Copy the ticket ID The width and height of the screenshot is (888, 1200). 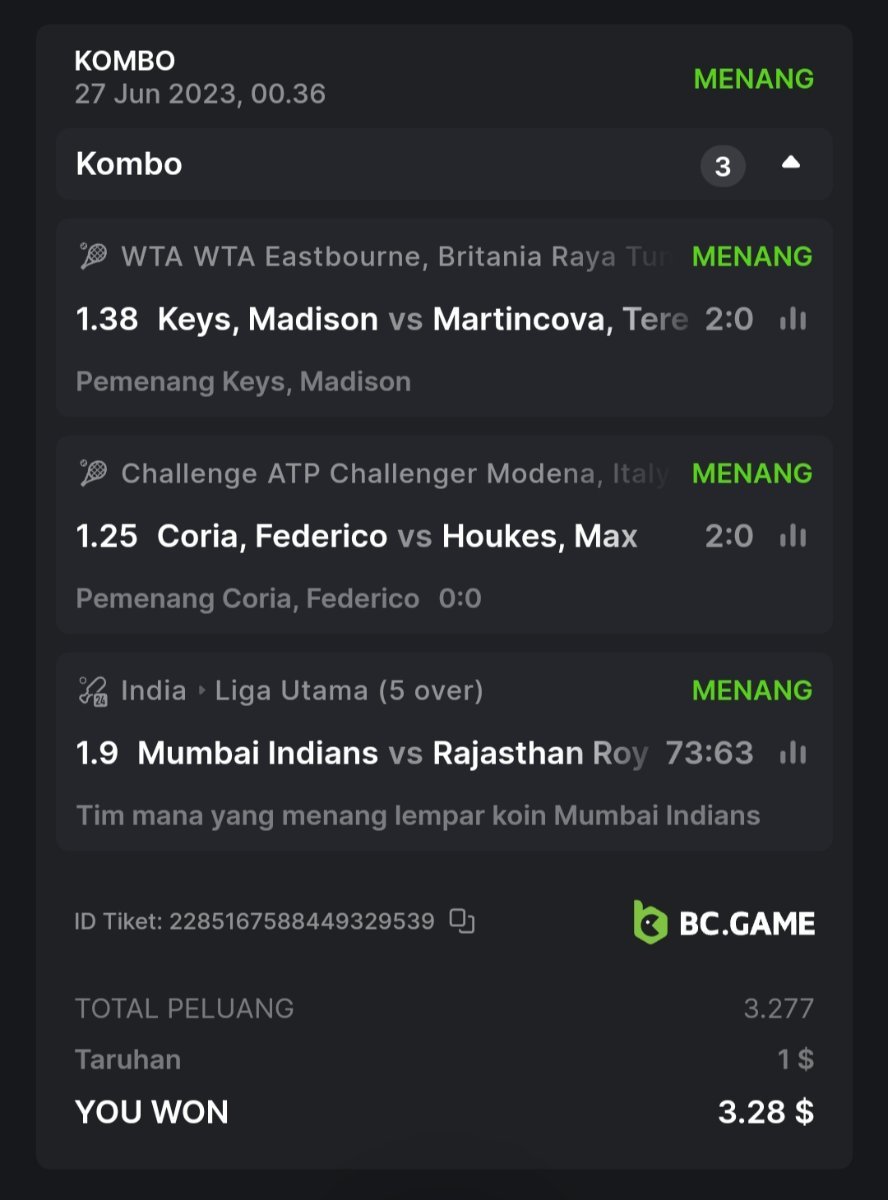461,921
